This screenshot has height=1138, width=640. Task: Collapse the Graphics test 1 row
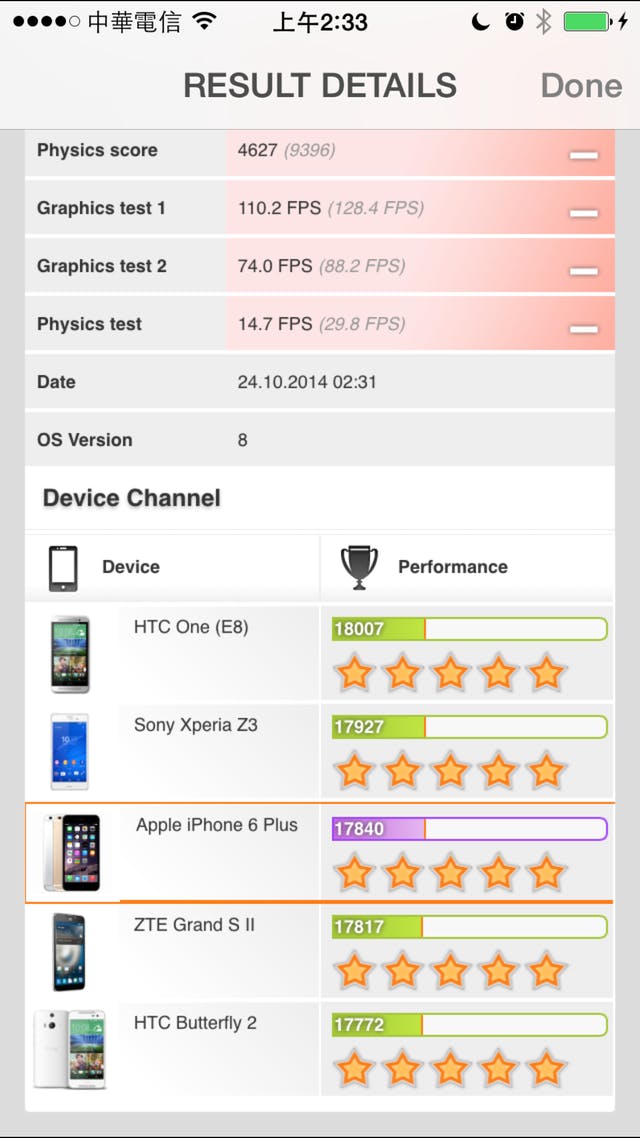coord(583,213)
